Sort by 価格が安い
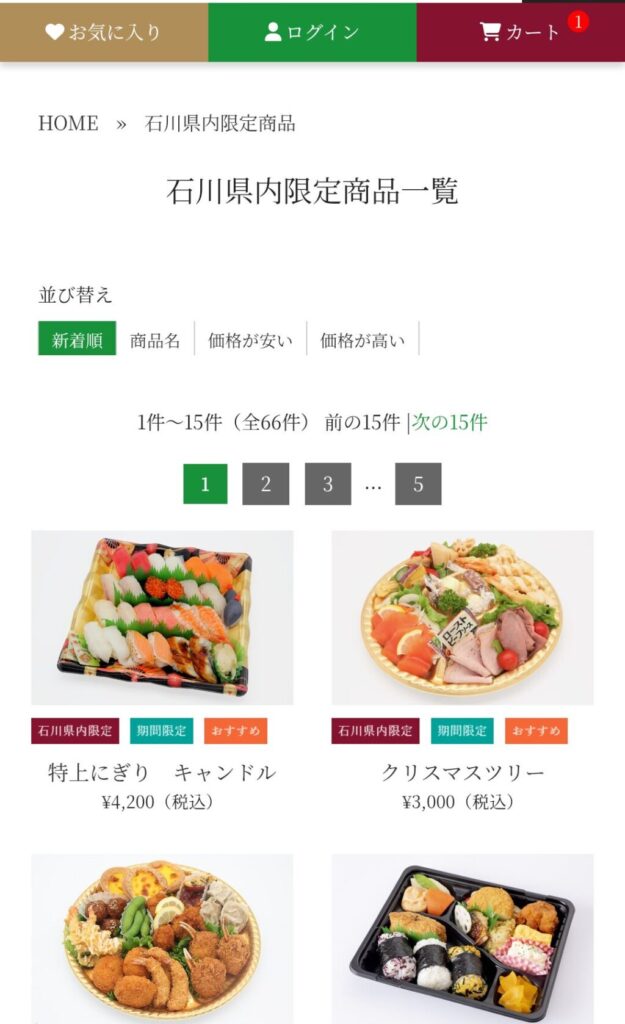This screenshot has width=625, height=1024. [x=250, y=340]
